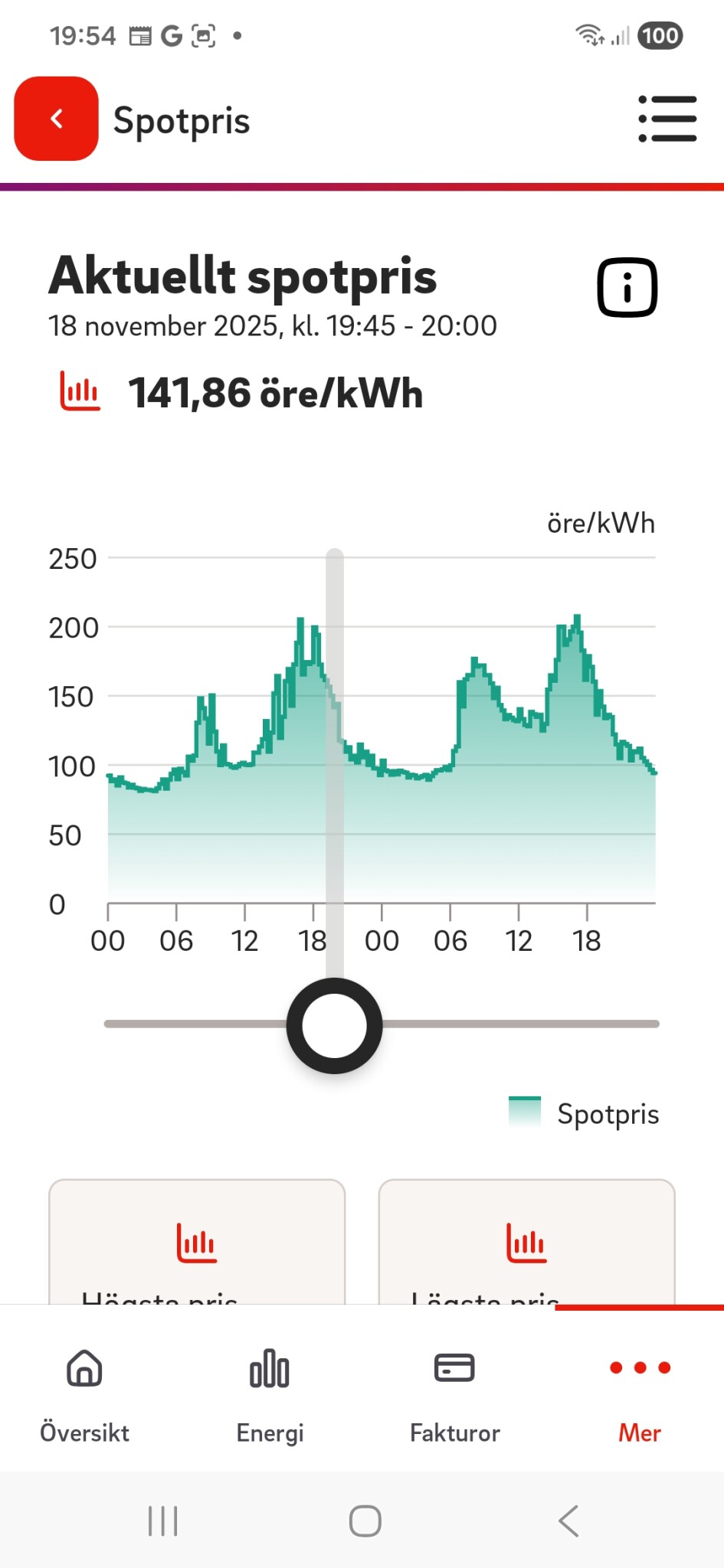The height and width of the screenshot is (1568, 724).
Task: Switch to the Översikt tab
Action: (x=84, y=1393)
